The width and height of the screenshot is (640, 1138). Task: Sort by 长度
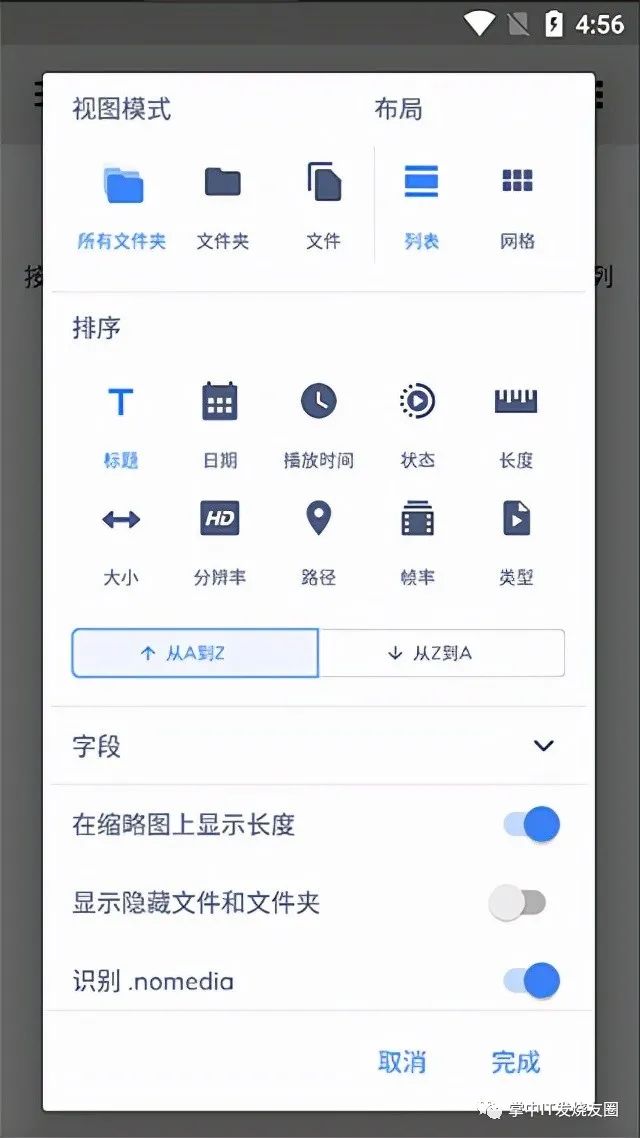pyautogui.click(x=516, y=425)
